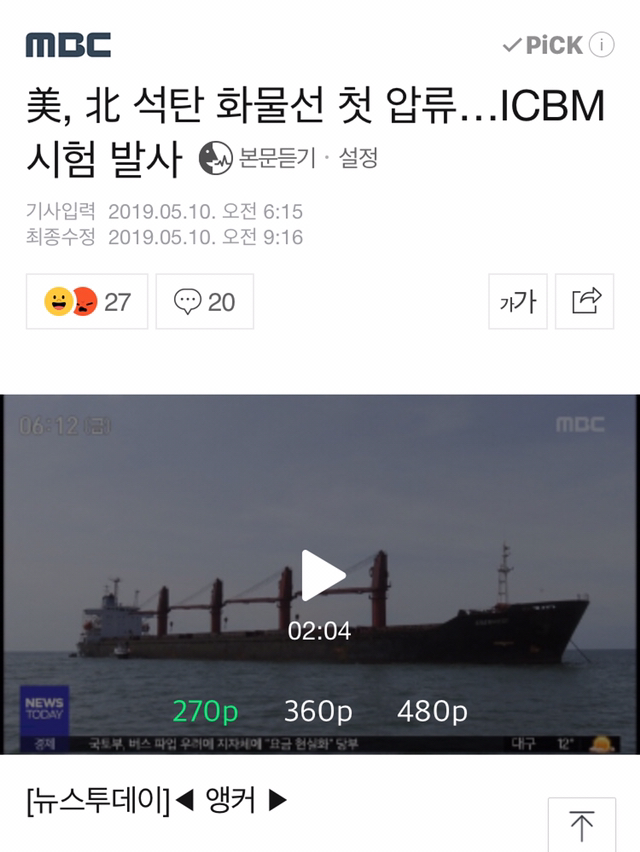
Task: Jump back to top of page
Action: pyautogui.click(x=581, y=824)
